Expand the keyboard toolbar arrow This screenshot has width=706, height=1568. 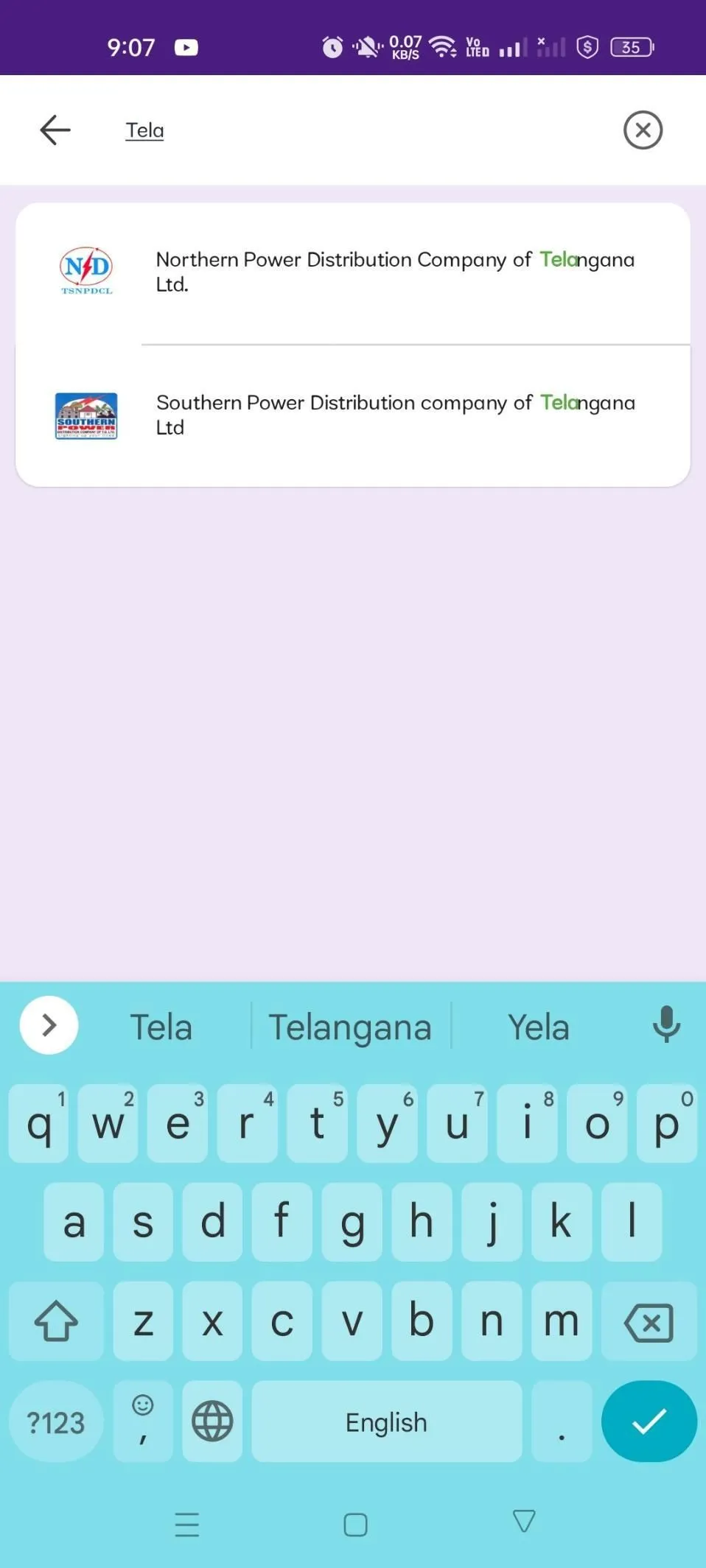pyautogui.click(x=49, y=1024)
